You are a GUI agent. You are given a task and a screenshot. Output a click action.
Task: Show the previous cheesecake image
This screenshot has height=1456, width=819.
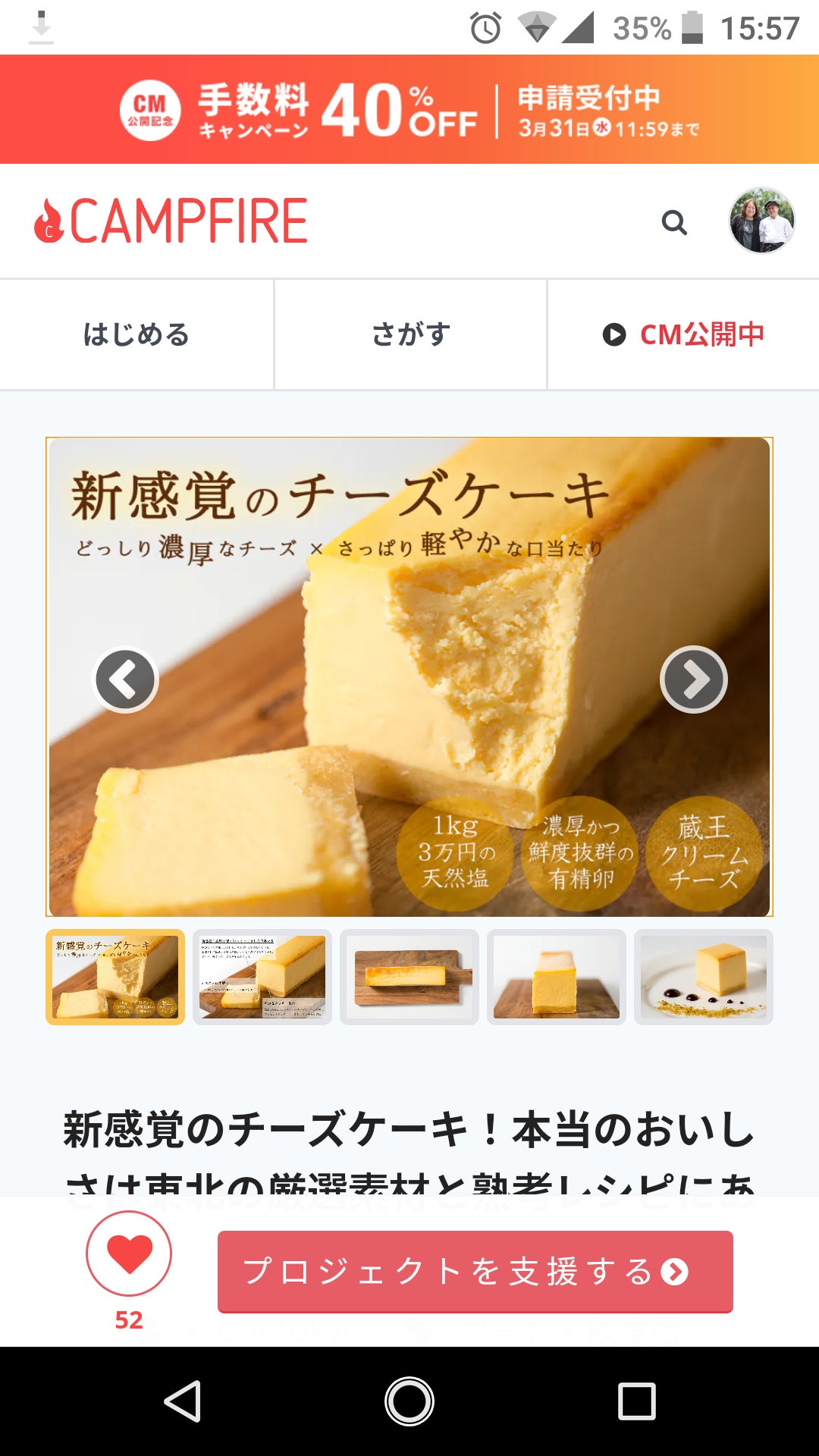[125, 679]
